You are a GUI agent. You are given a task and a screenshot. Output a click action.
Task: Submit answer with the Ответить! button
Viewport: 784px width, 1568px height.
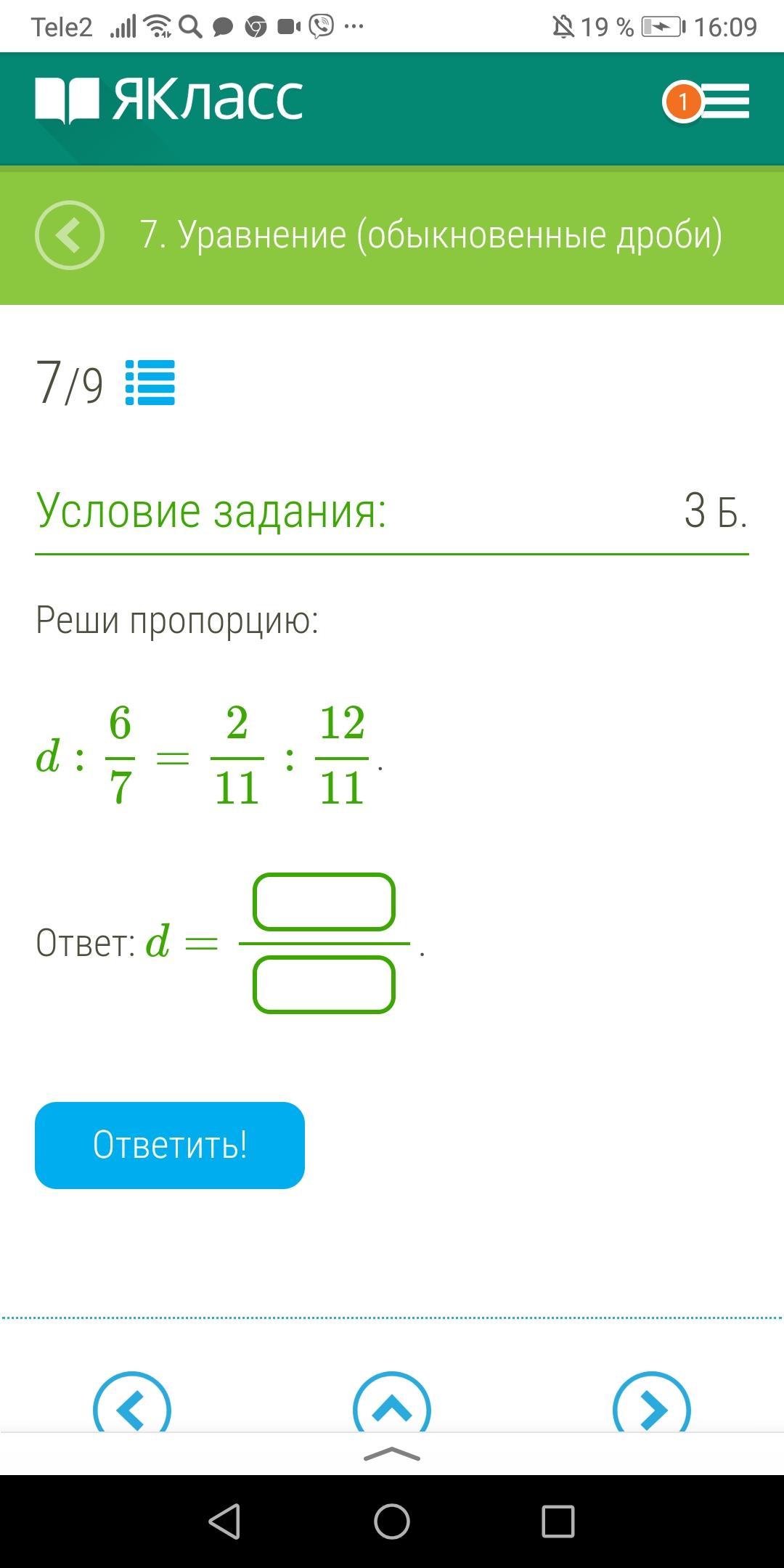[170, 1145]
